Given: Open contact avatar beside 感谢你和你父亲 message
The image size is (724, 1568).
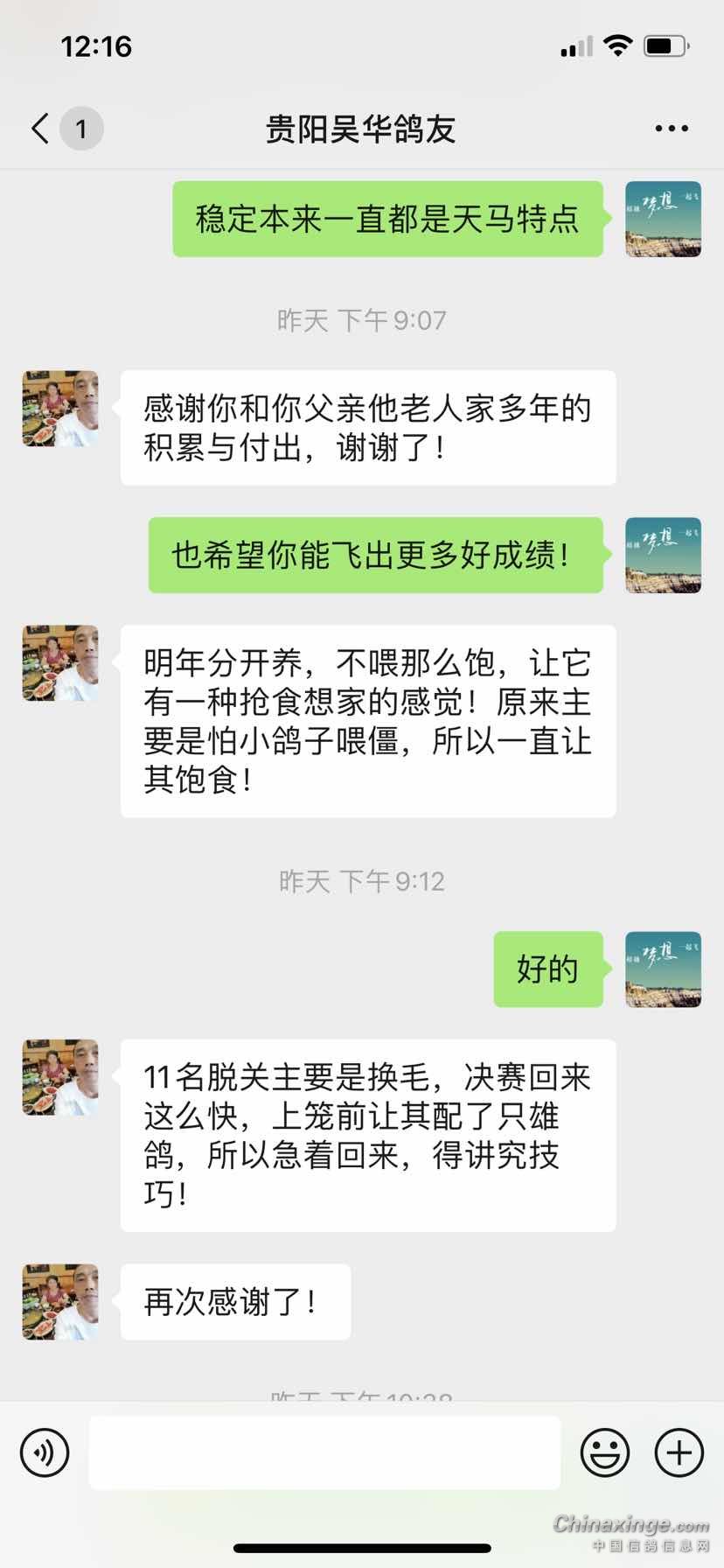Looking at the screenshot, I should pyautogui.click(x=60, y=409).
